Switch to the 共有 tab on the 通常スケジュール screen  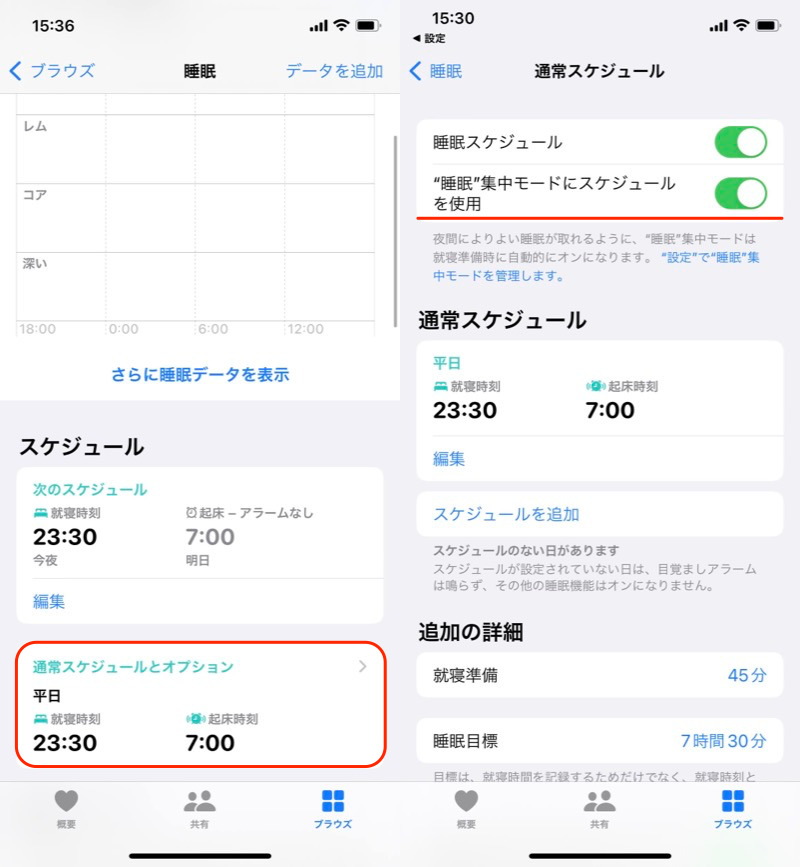(x=599, y=808)
